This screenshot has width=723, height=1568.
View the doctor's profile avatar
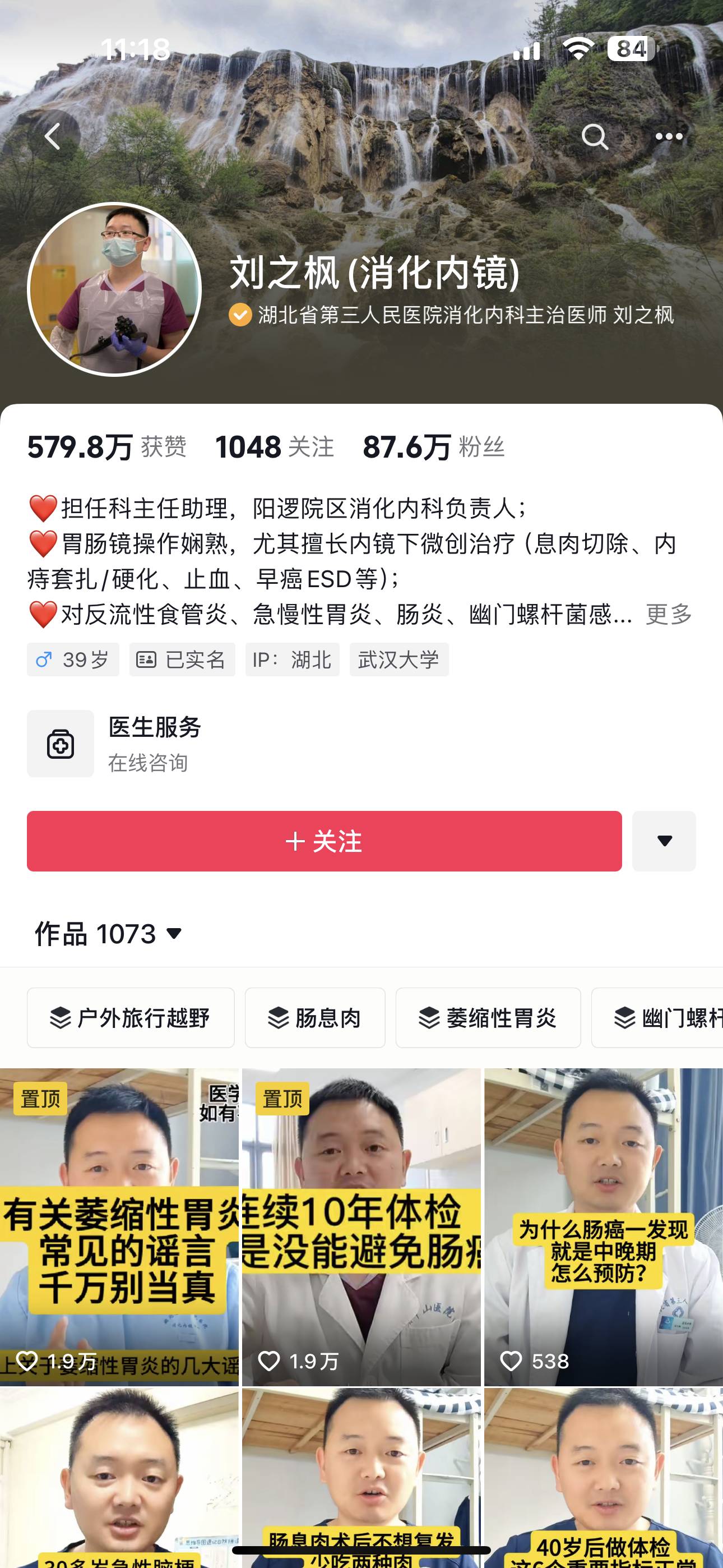coord(114,289)
